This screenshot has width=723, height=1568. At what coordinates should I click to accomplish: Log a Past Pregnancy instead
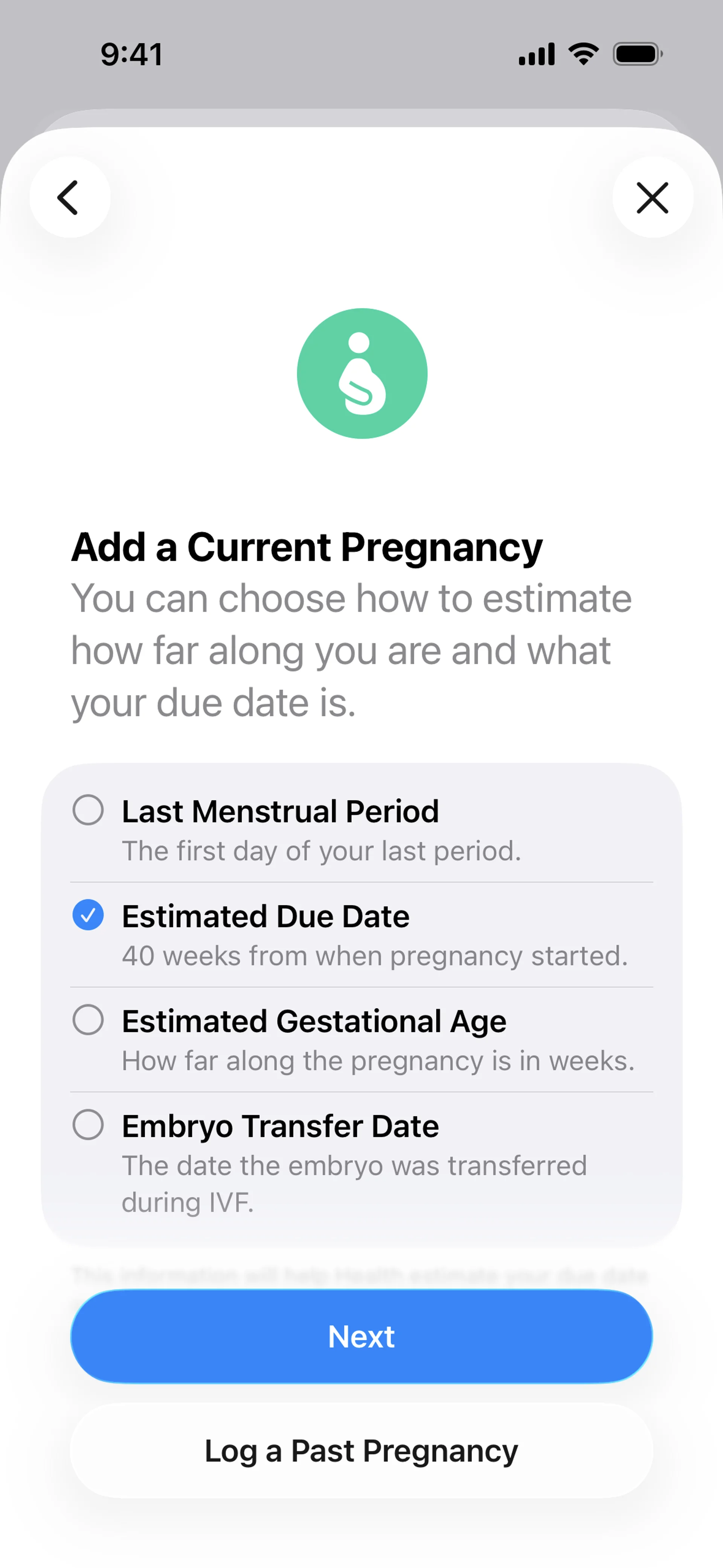pyautogui.click(x=361, y=1450)
